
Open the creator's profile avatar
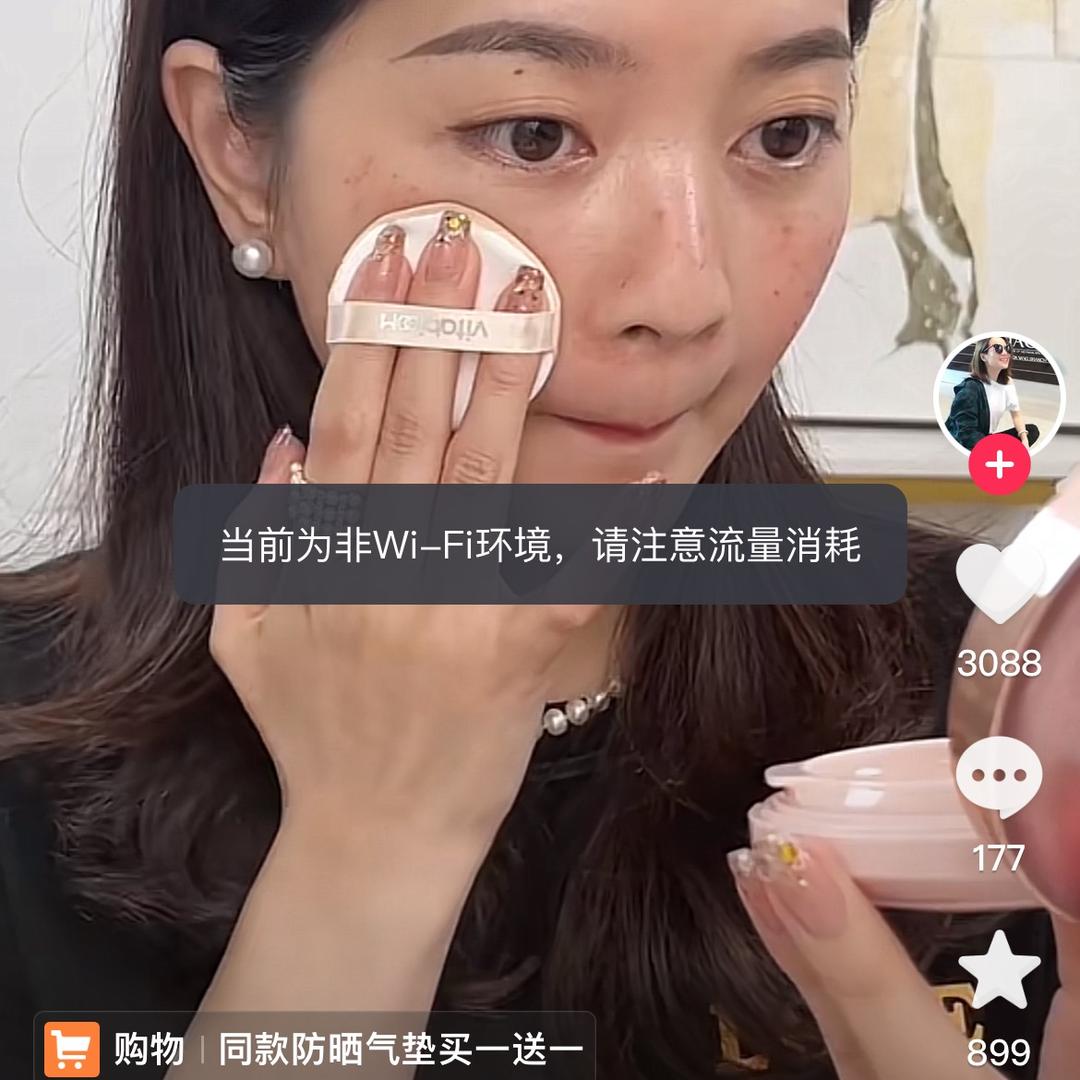(999, 394)
